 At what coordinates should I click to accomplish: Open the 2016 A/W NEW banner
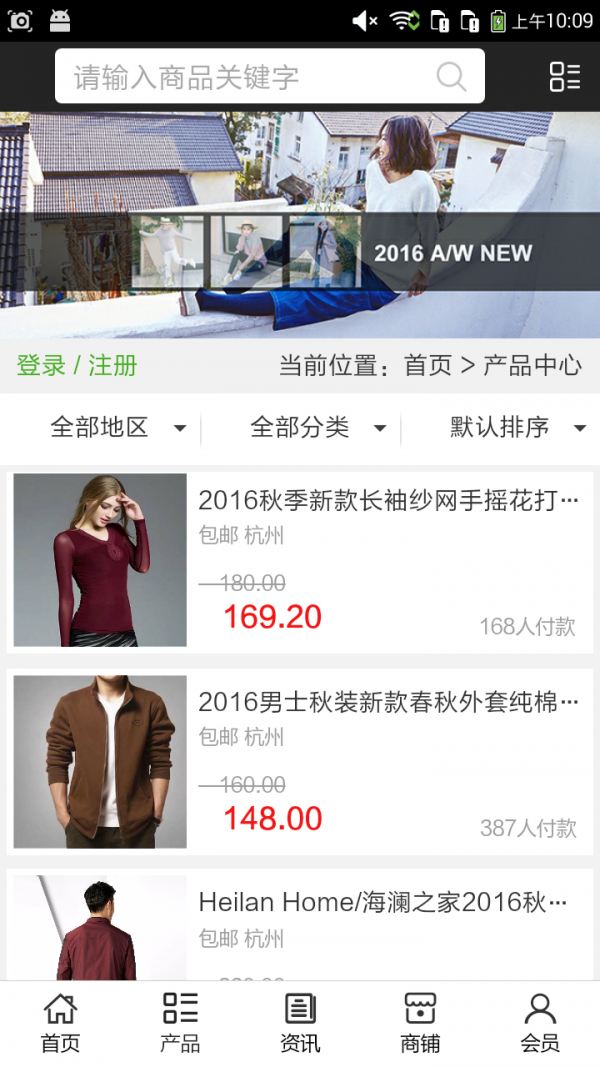(x=300, y=225)
